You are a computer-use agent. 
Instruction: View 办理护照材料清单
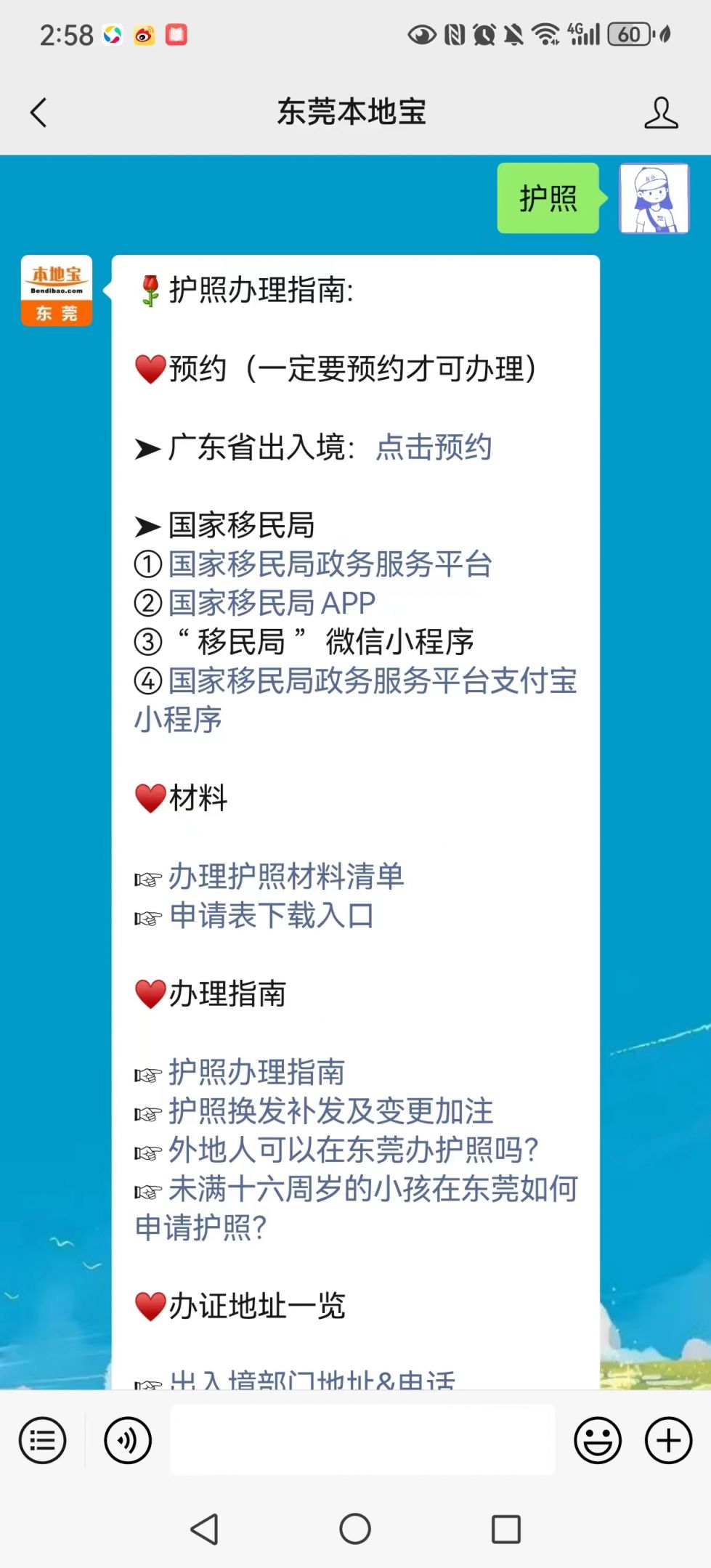point(286,877)
